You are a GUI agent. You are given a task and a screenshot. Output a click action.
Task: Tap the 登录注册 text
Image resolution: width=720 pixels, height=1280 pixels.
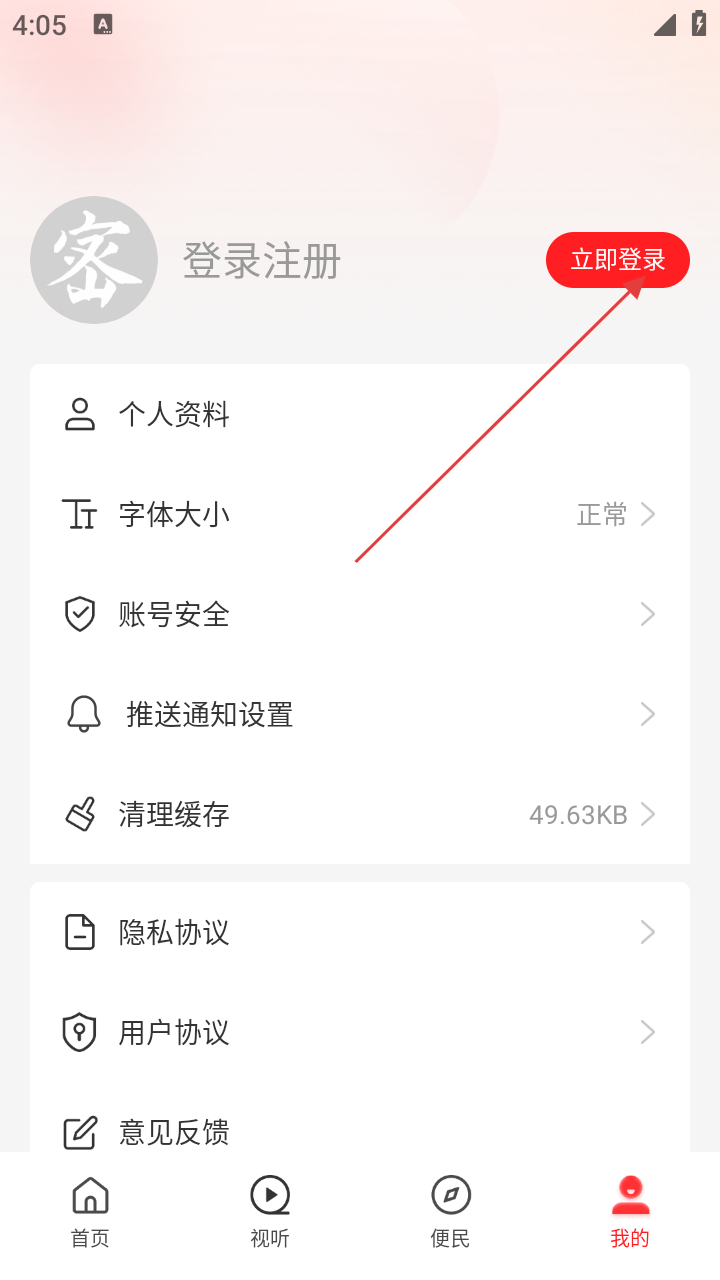point(262,261)
